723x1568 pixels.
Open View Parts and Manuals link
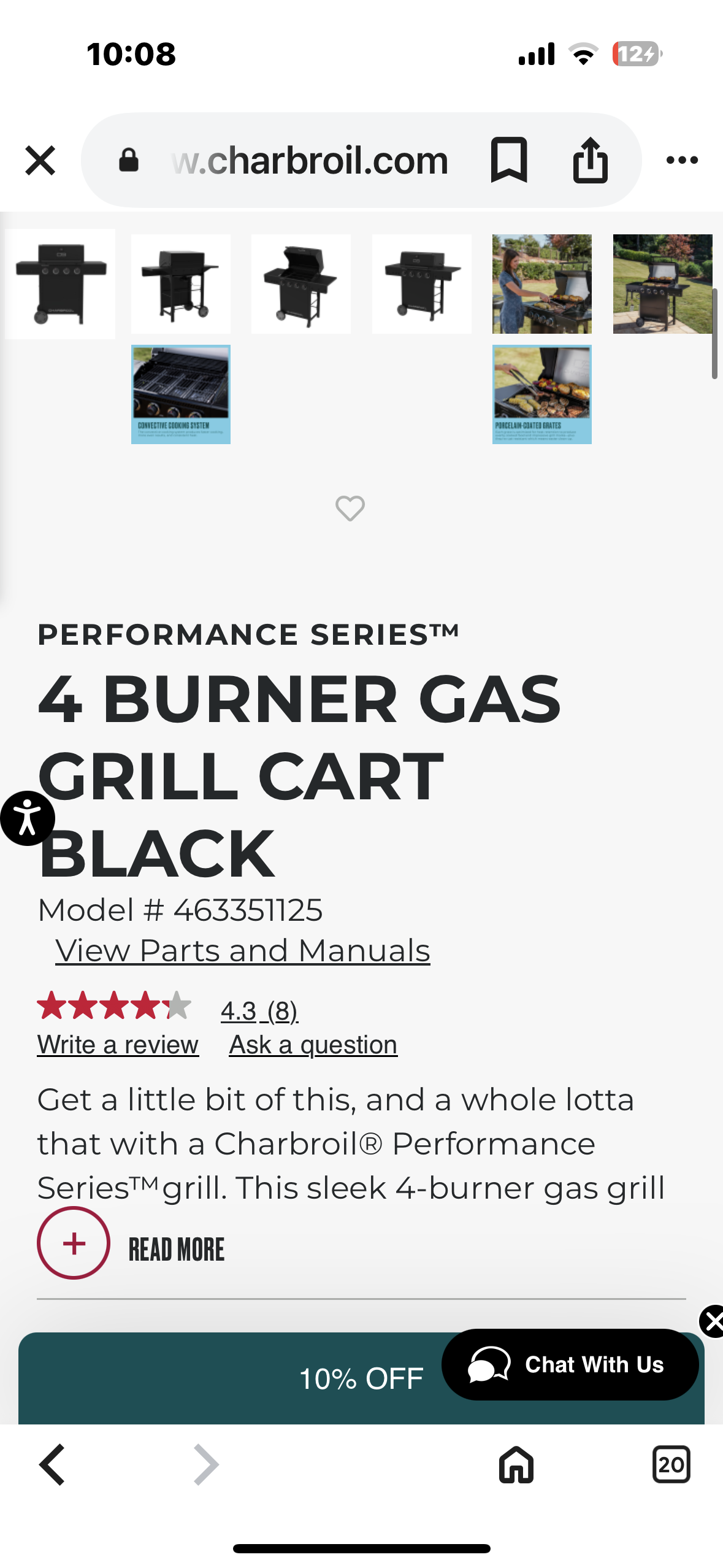243,951
